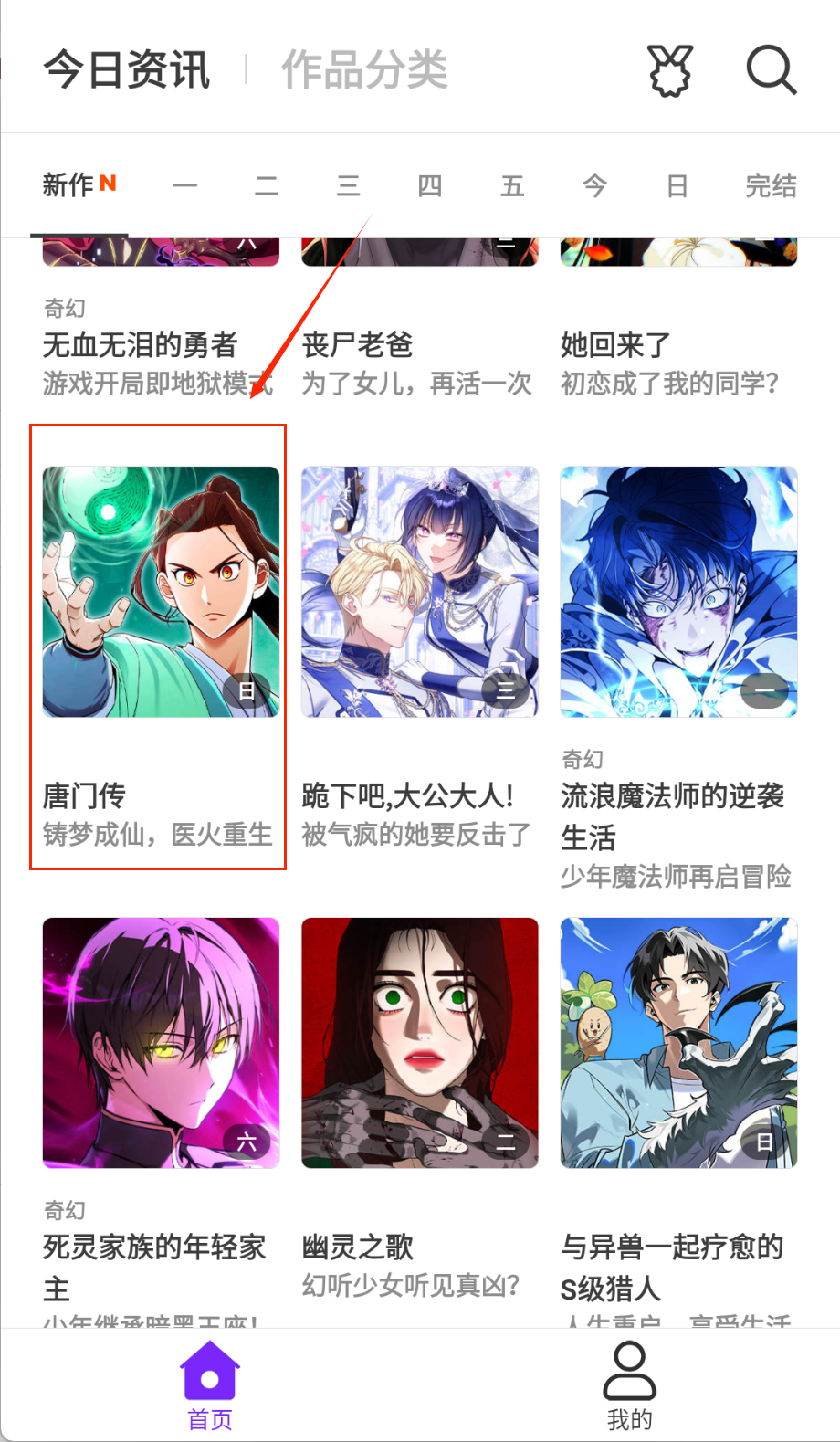The image size is (840, 1442).
Task: Open the comic 丧尸老爸
Action: (358, 345)
